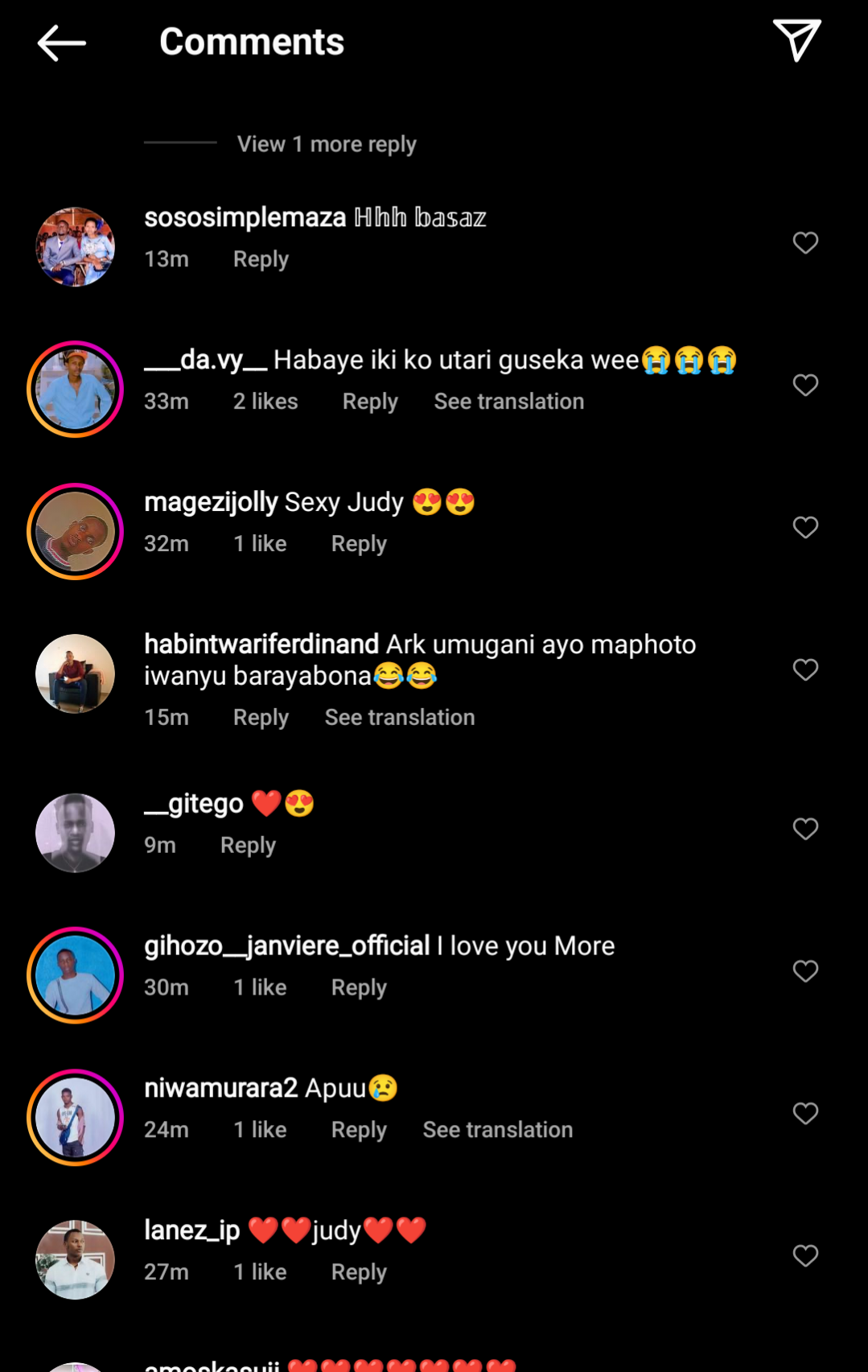Viewport: 868px width, 1372px height.
Task: Translate habintwariferdinand's comment
Action: tap(399, 718)
